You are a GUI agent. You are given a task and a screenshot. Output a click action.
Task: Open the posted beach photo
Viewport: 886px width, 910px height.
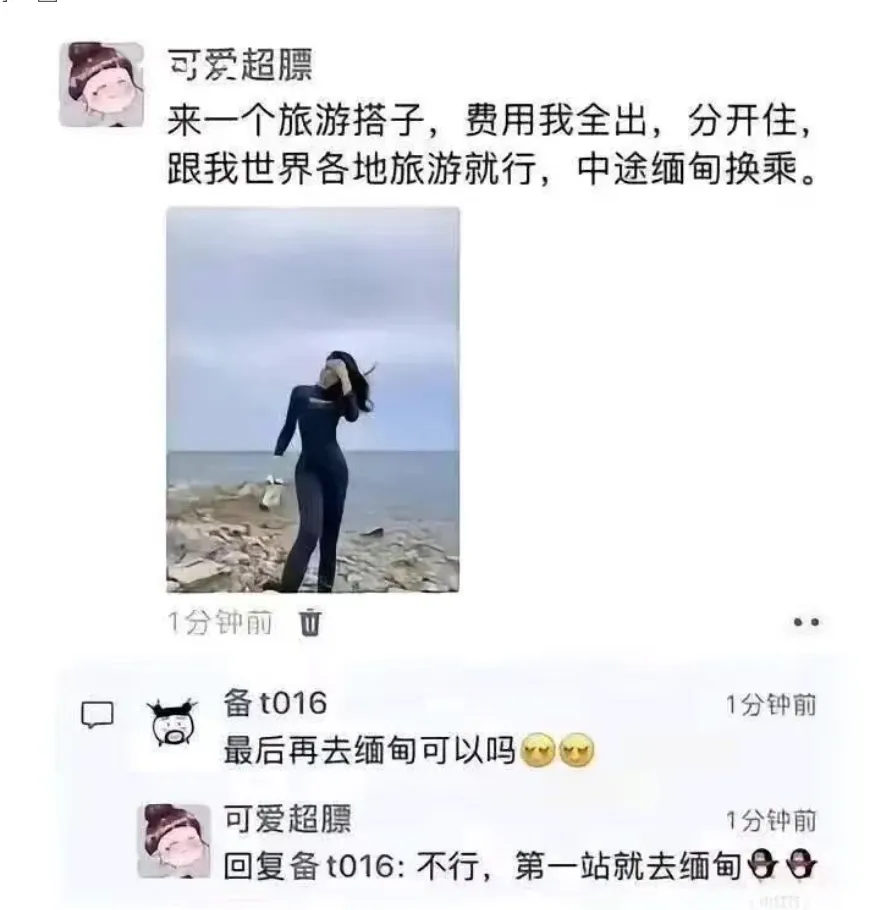tap(312, 400)
